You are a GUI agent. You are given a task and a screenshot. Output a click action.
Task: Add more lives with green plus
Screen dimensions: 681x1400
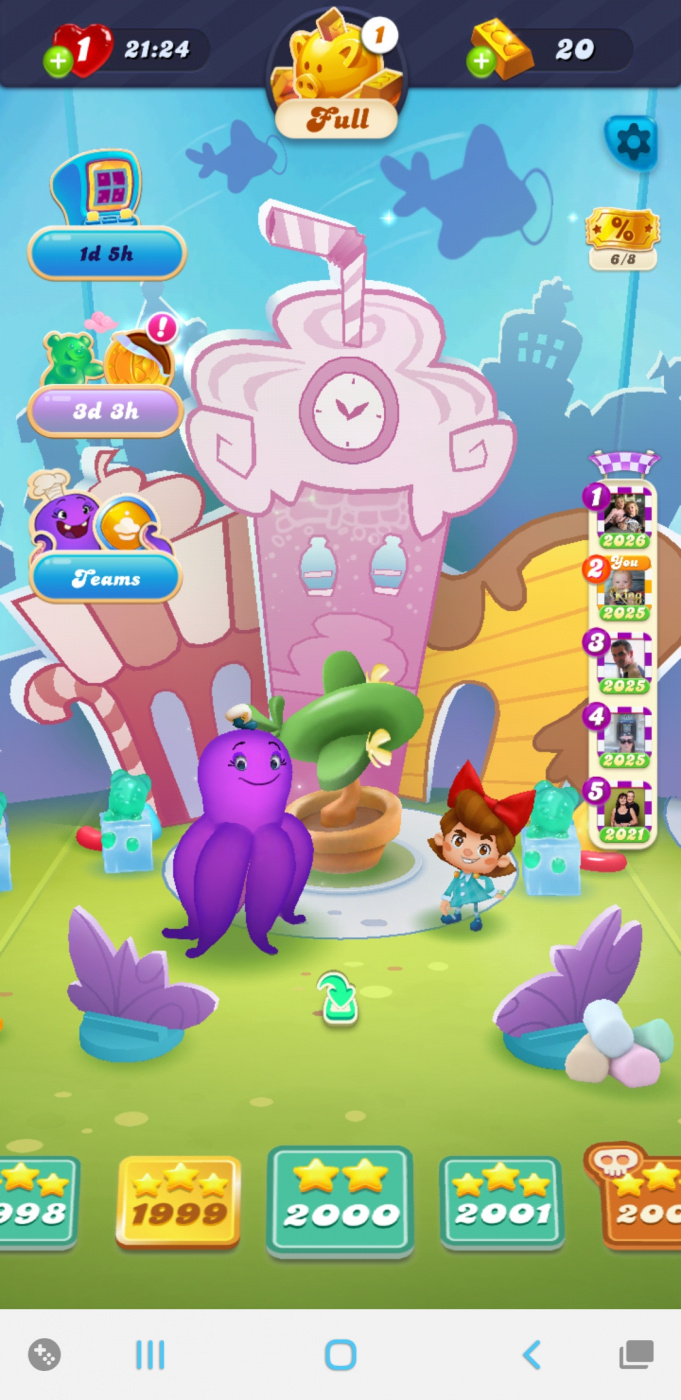click(x=58, y=62)
